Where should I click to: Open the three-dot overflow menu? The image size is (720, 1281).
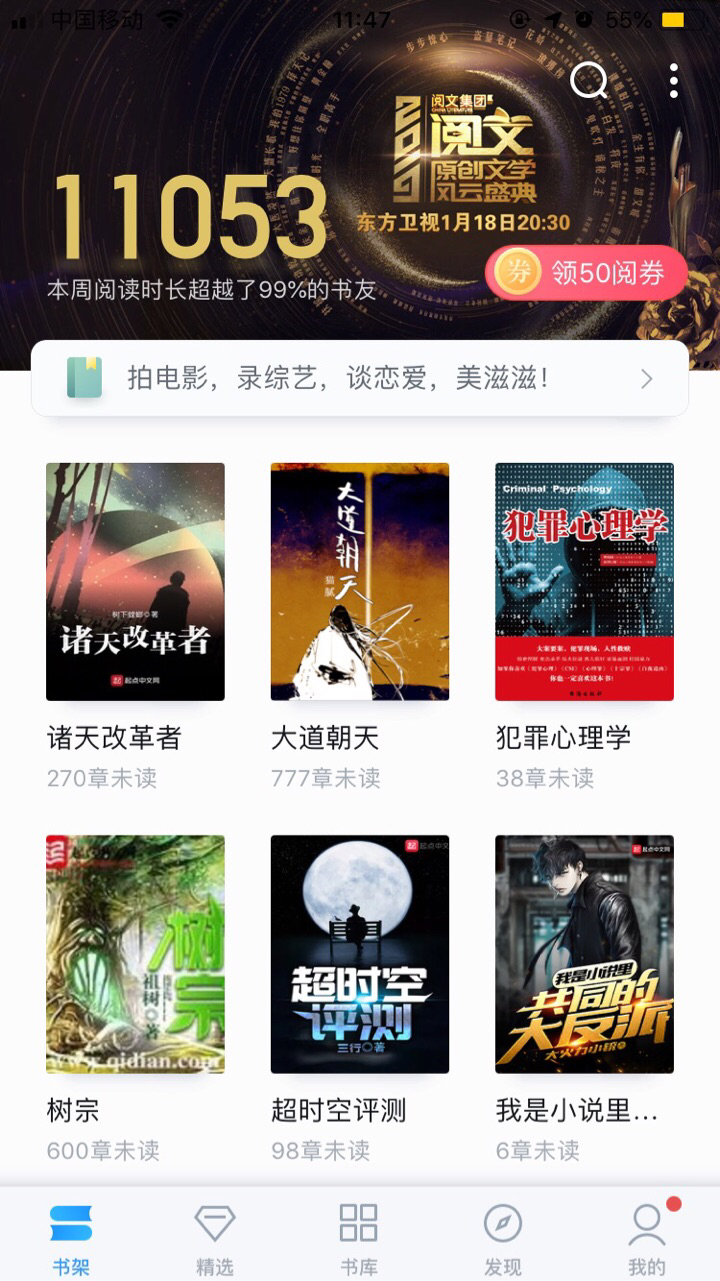(x=674, y=81)
